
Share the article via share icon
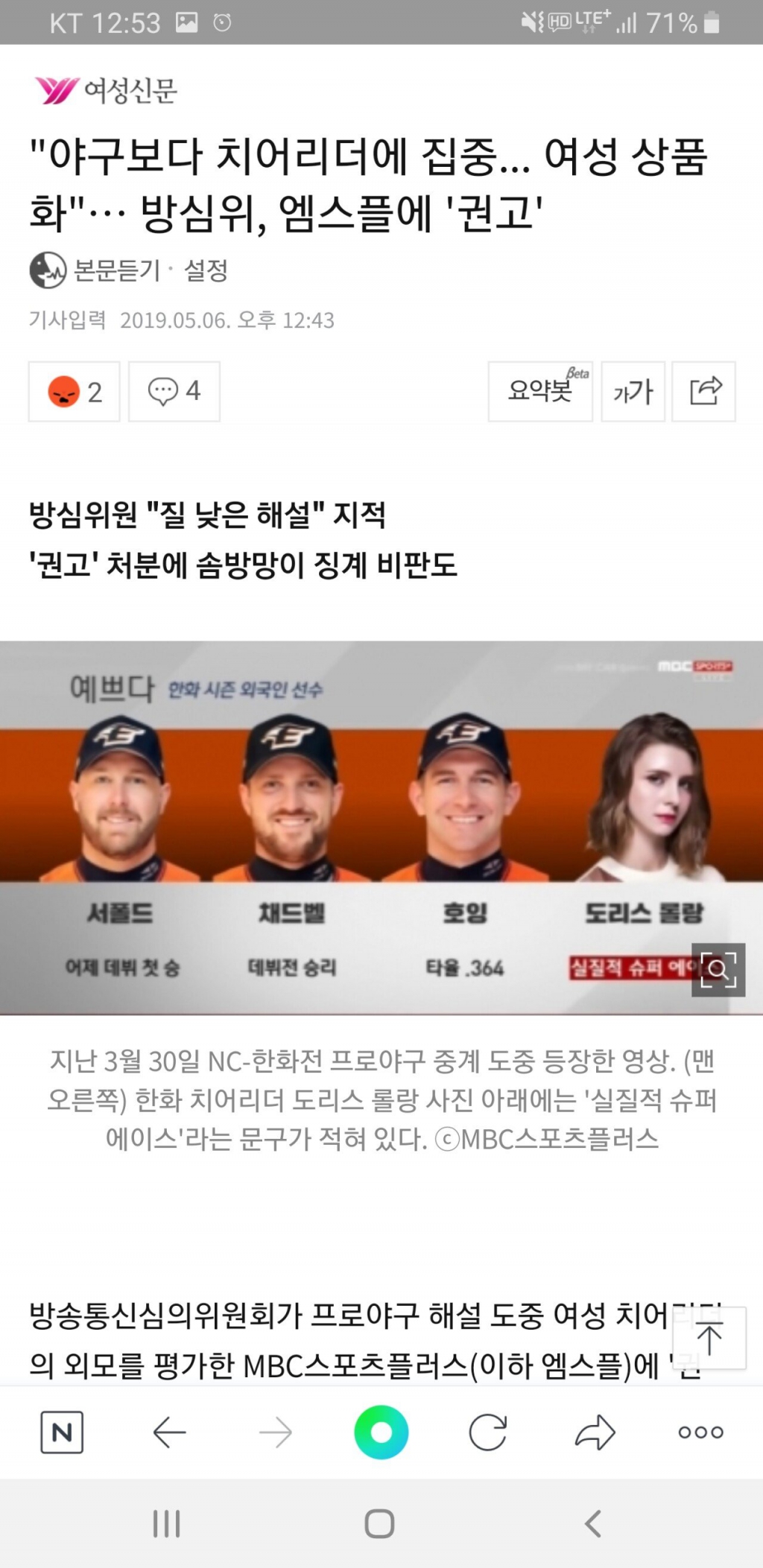(704, 391)
